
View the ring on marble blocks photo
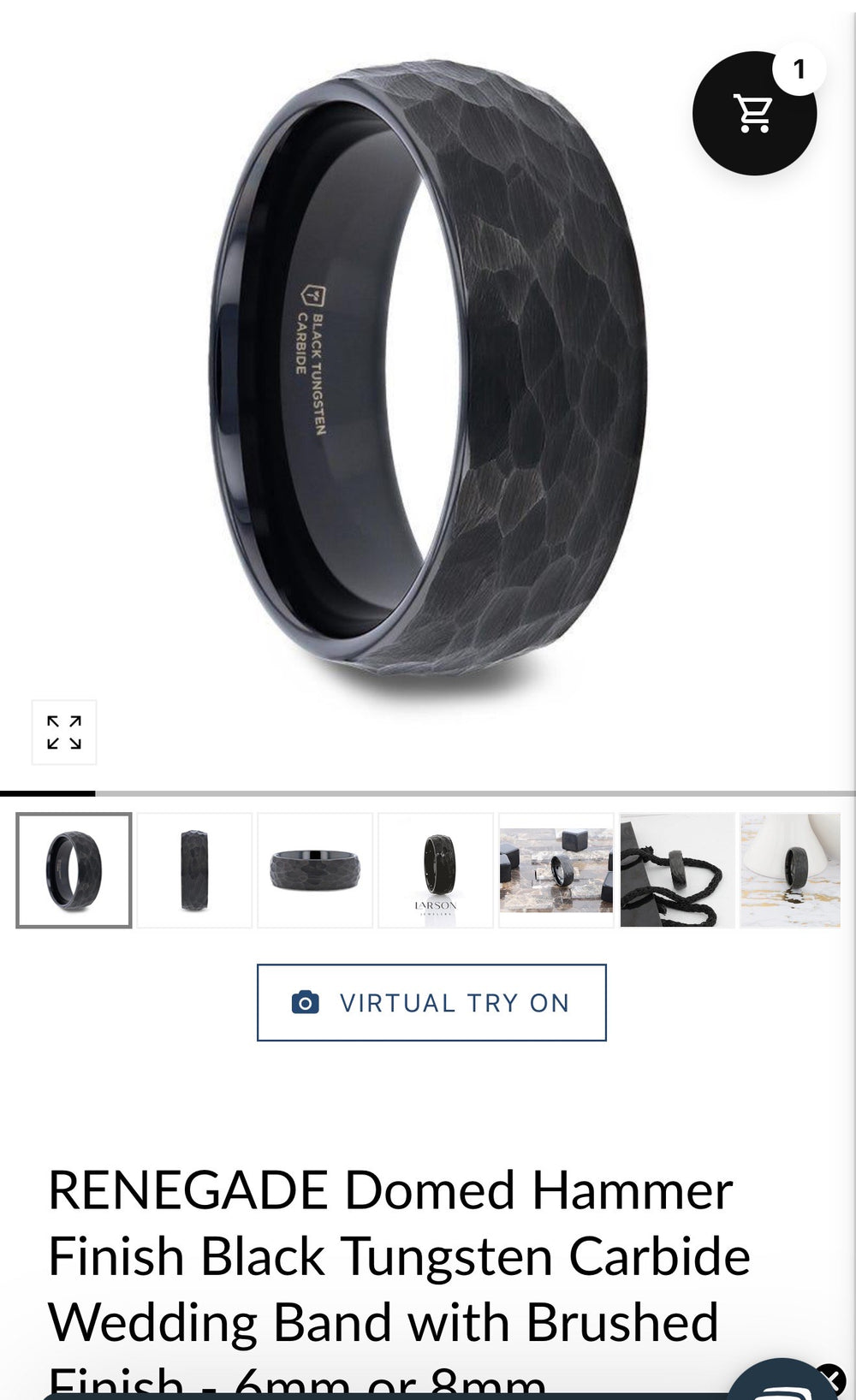[x=556, y=870]
